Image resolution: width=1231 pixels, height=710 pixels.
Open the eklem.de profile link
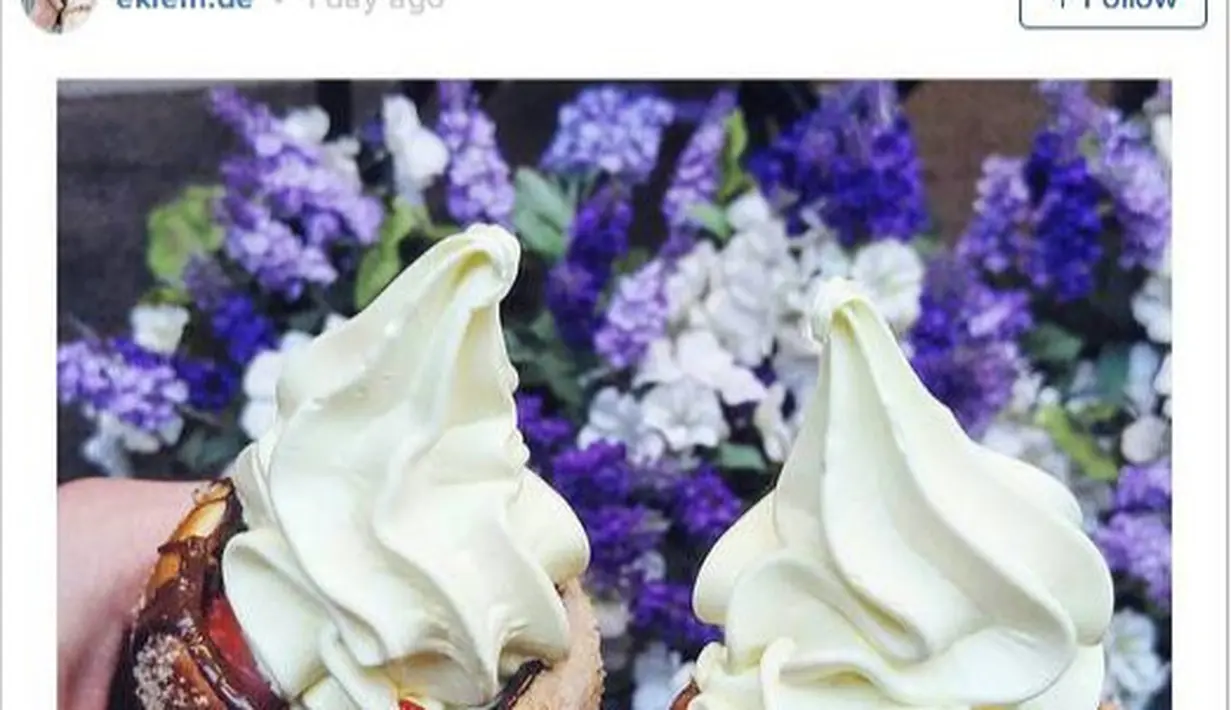point(183,5)
